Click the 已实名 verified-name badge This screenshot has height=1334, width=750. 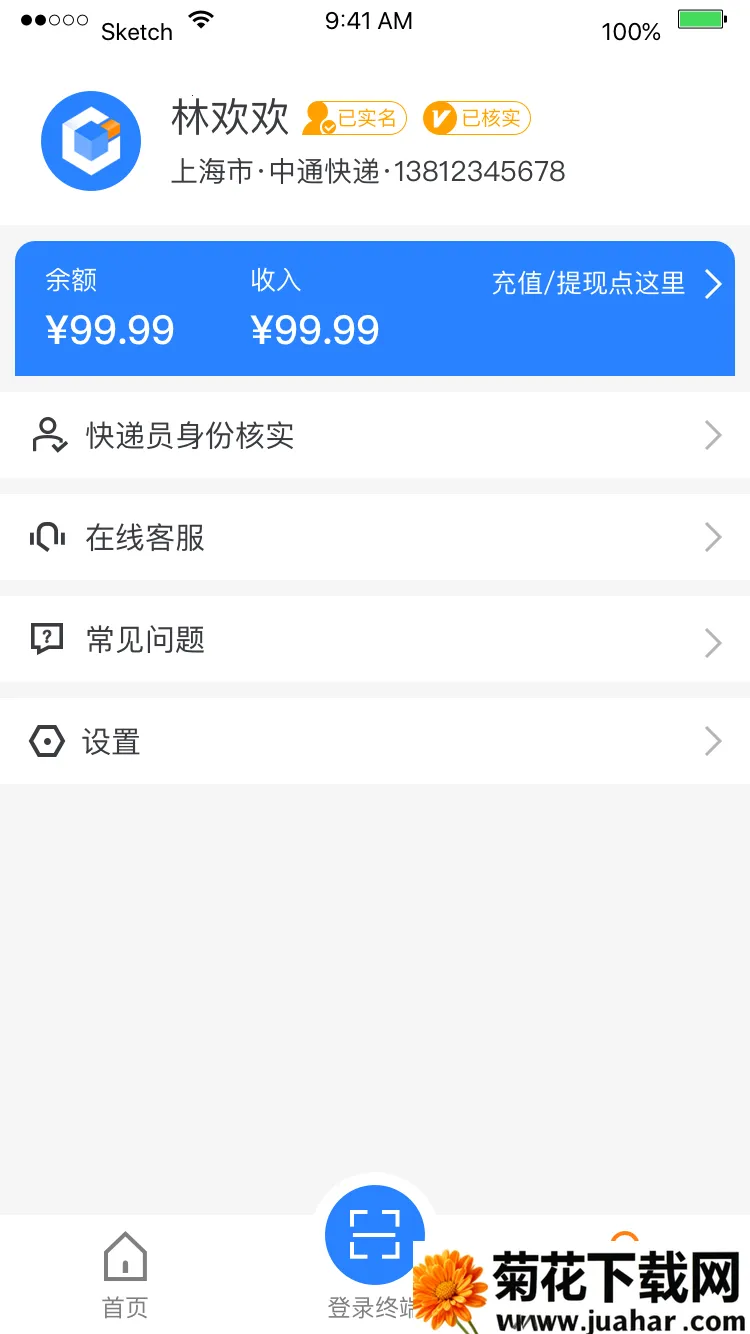(355, 118)
